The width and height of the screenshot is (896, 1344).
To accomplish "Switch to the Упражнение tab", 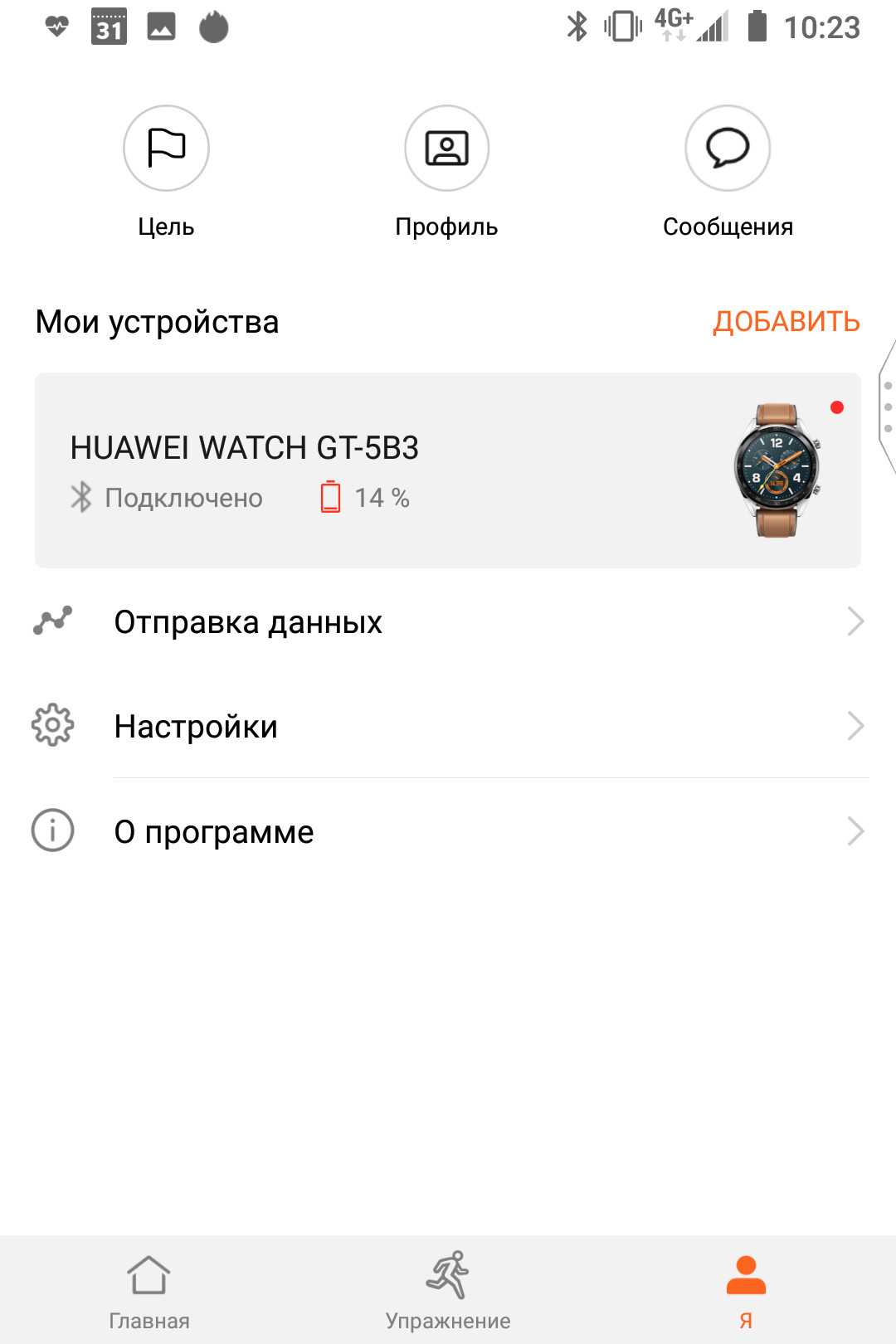I will (x=448, y=1290).
